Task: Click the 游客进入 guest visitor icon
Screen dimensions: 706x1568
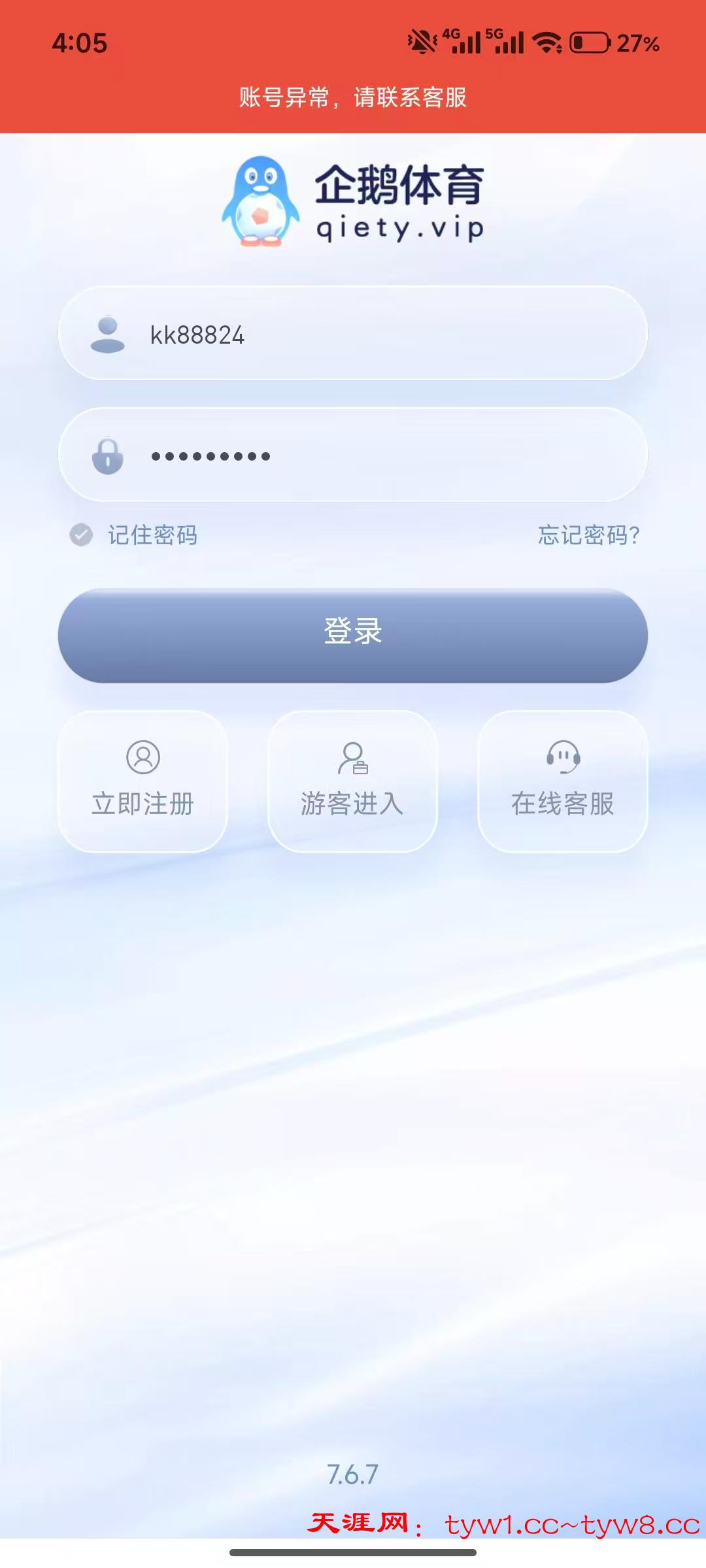Action: point(353,758)
